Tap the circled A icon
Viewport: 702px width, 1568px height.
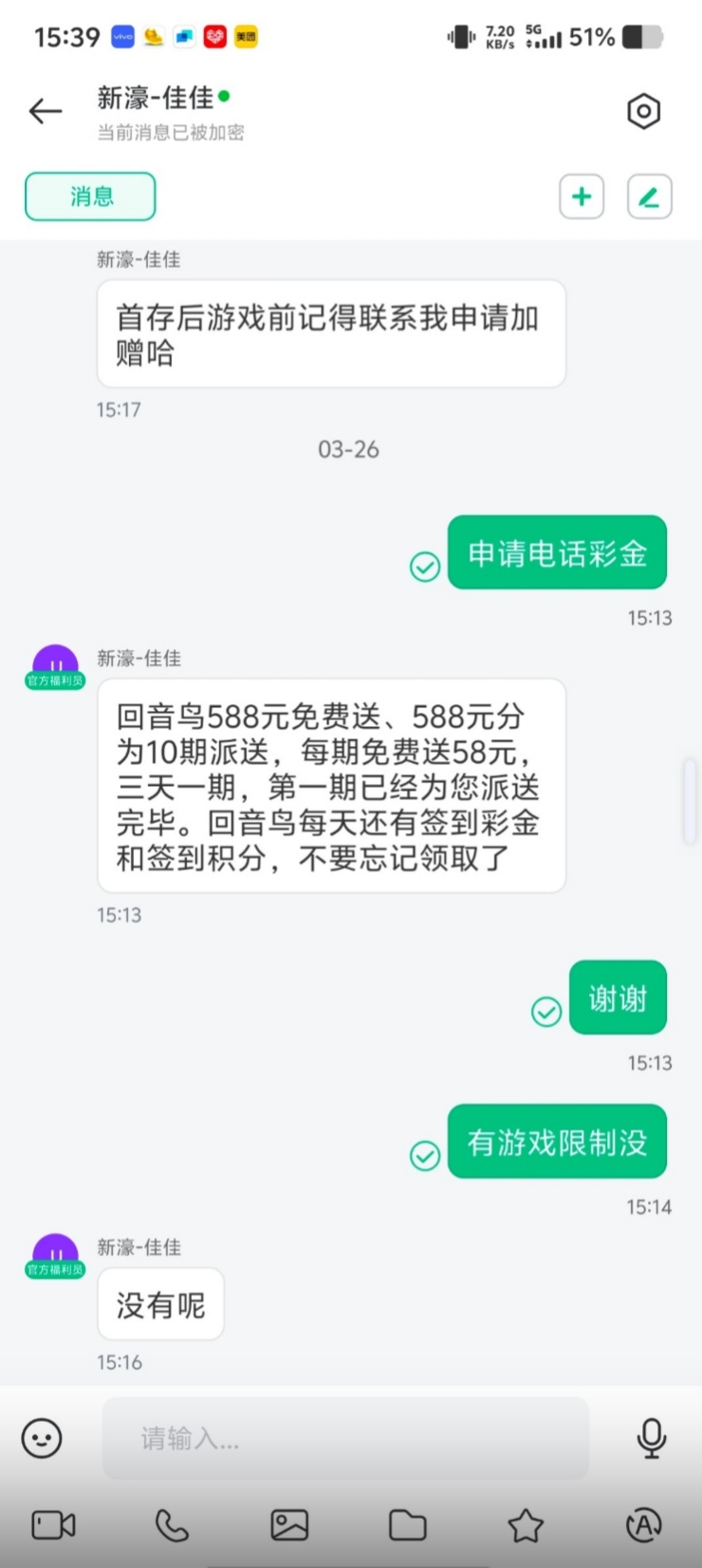click(644, 1525)
